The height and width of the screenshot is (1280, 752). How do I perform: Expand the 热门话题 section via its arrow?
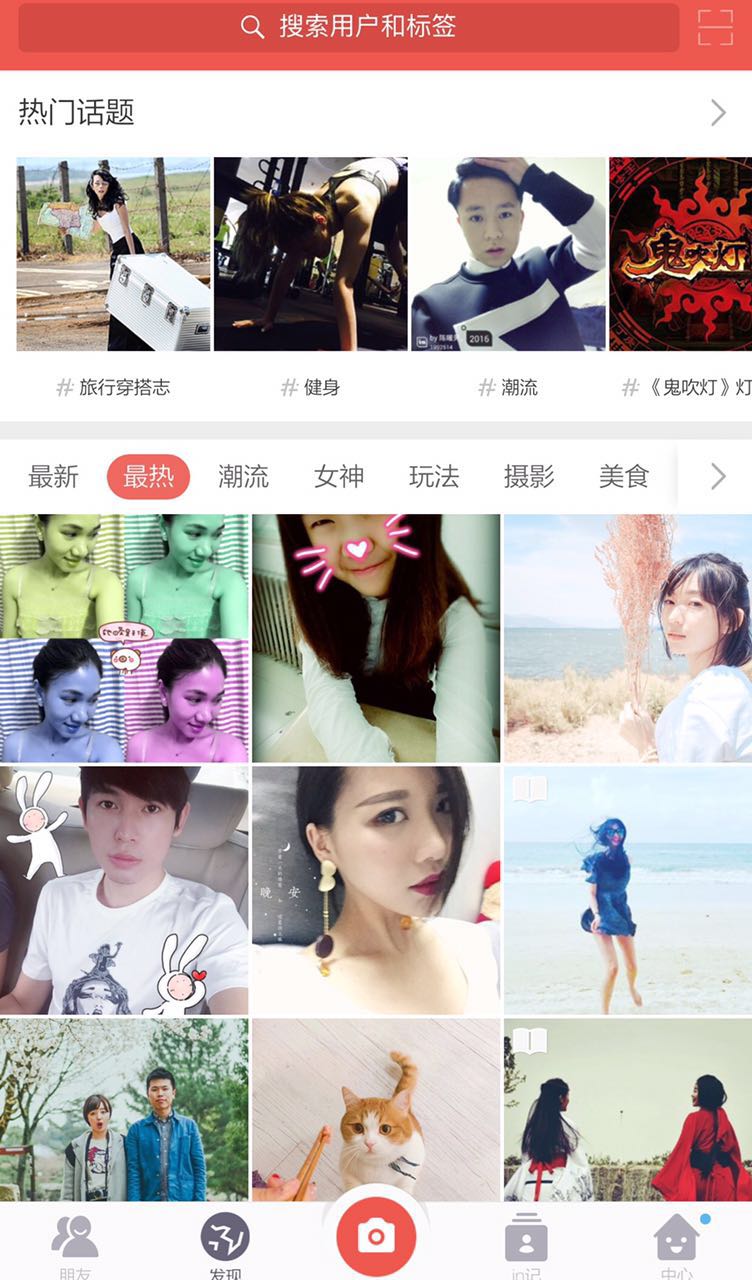[717, 113]
